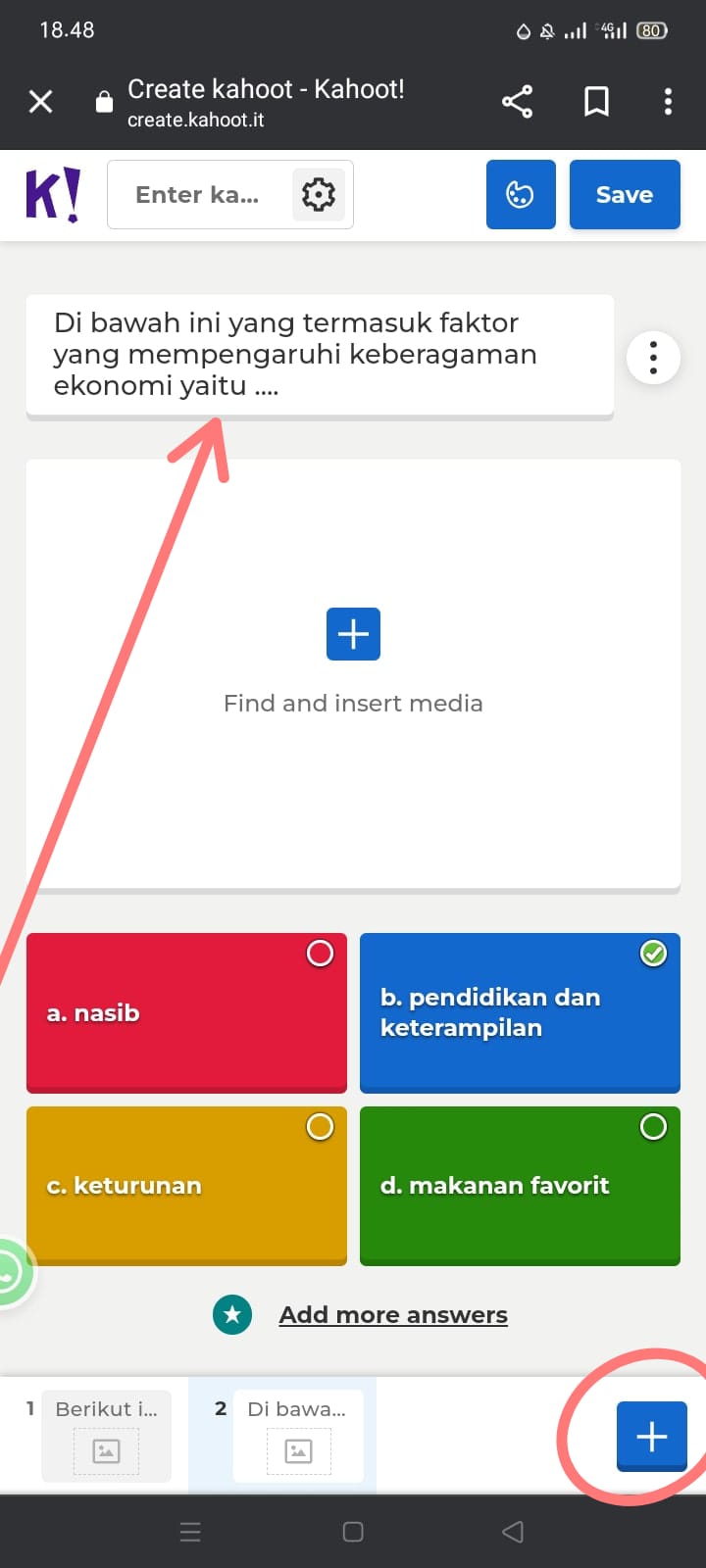706x1568 pixels.
Task: Open the question options three-dot menu
Action: (x=653, y=358)
